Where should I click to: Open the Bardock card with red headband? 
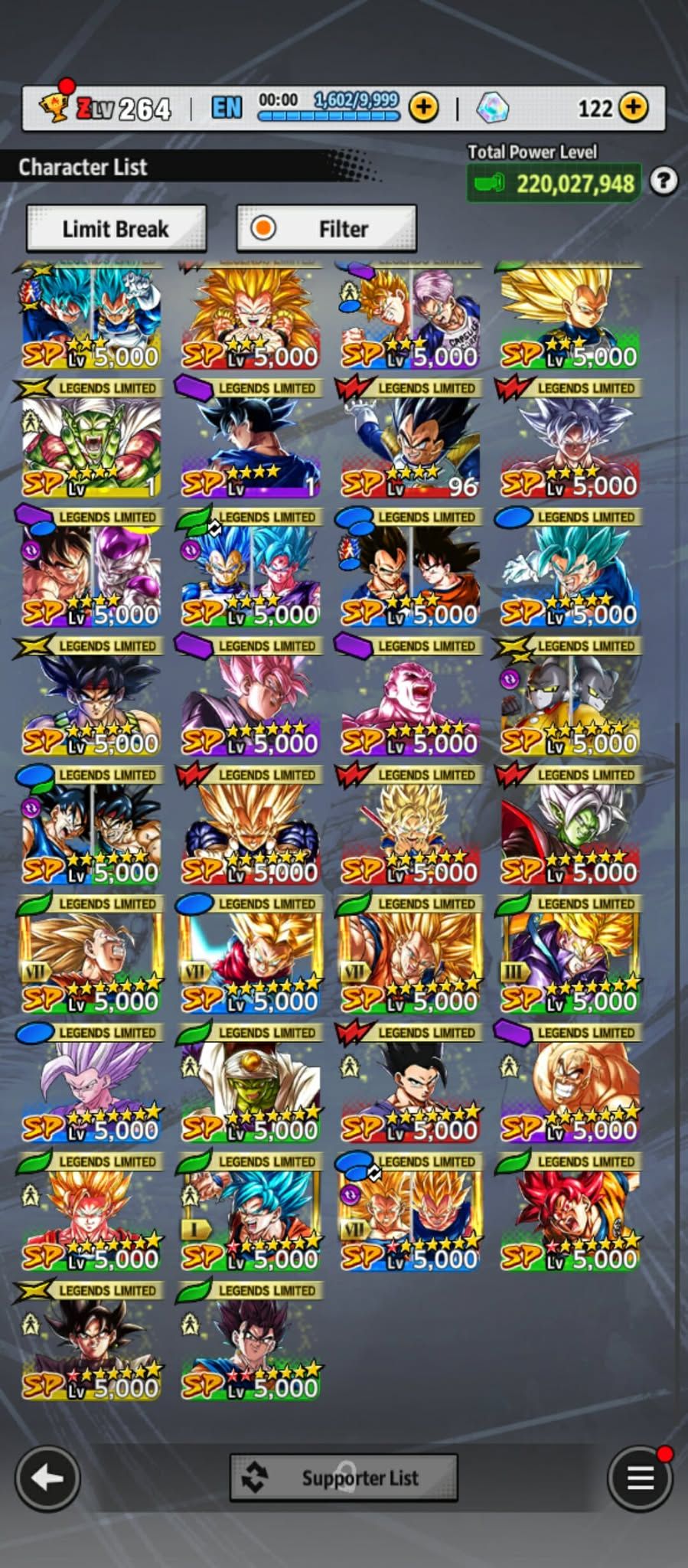coord(90,702)
